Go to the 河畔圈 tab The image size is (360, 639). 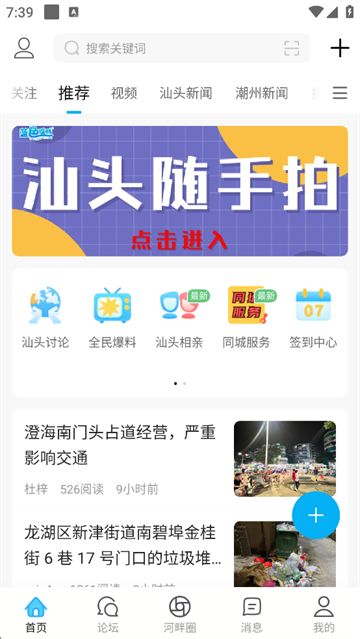click(180, 613)
